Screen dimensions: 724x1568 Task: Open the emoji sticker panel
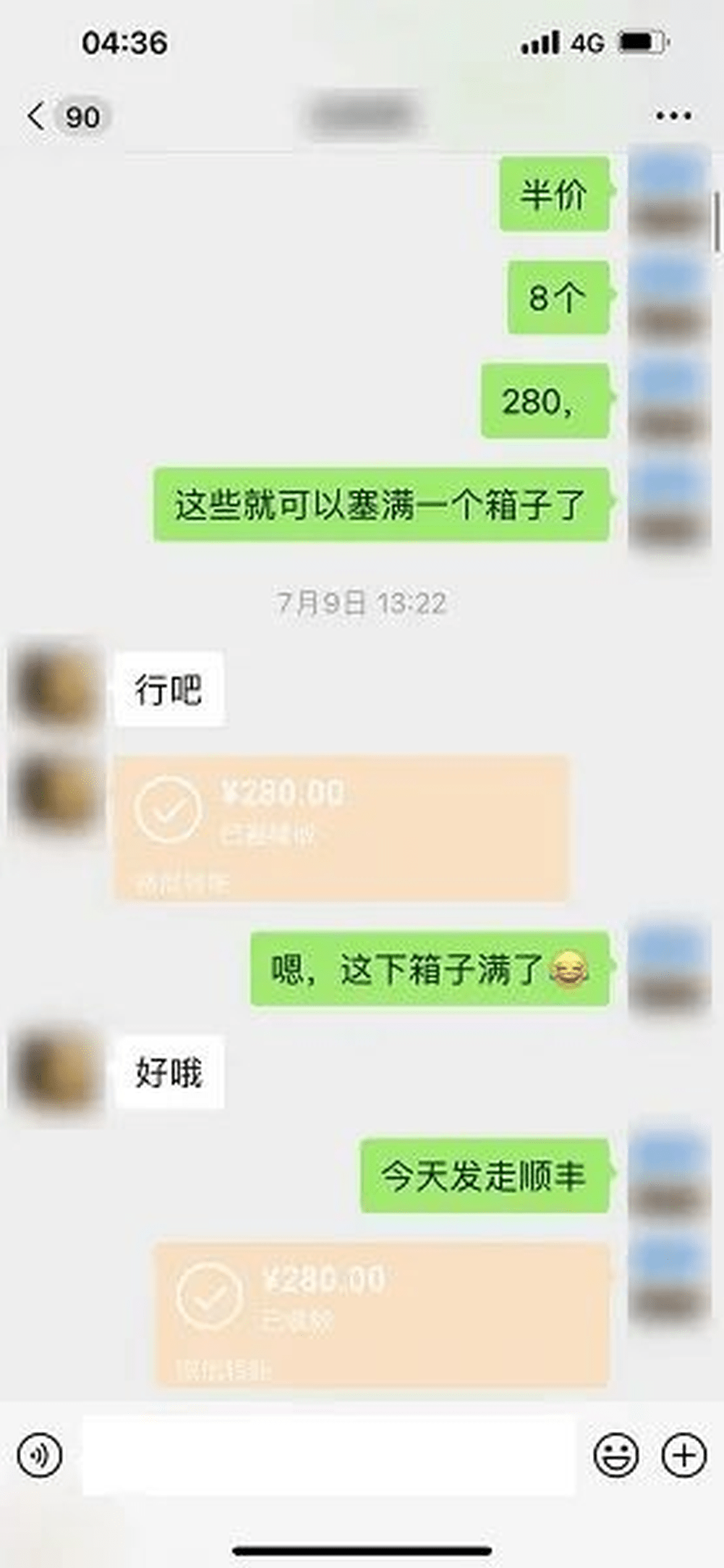pyautogui.click(x=615, y=1454)
